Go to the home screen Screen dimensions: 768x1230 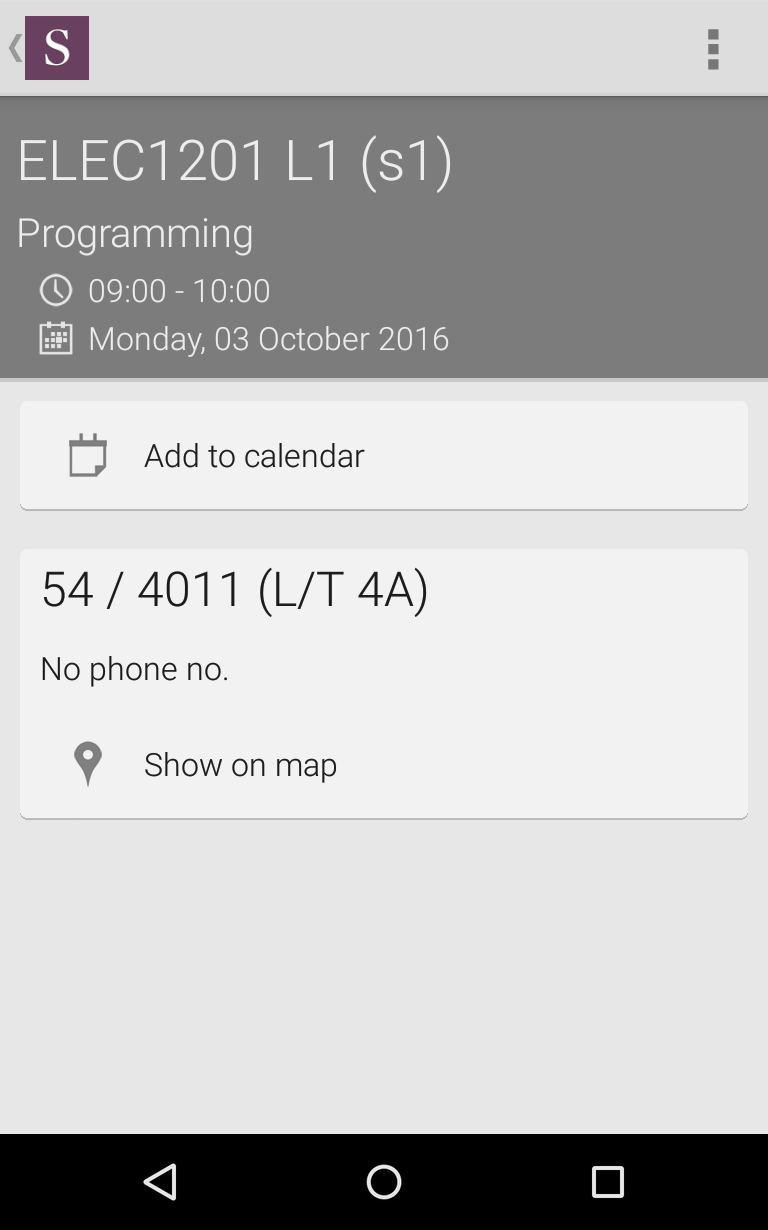384,1182
